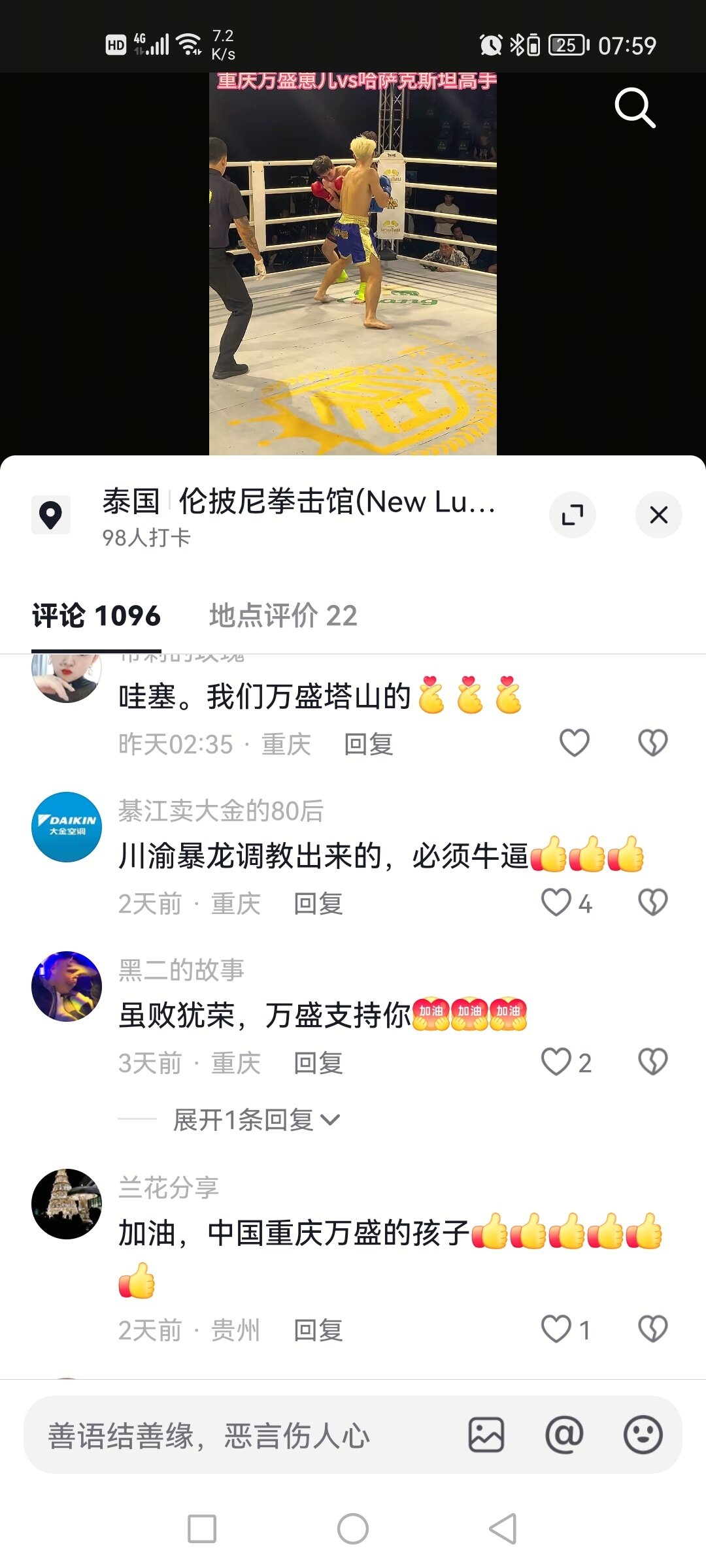Like 黑二的故事's comment

(557, 1062)
